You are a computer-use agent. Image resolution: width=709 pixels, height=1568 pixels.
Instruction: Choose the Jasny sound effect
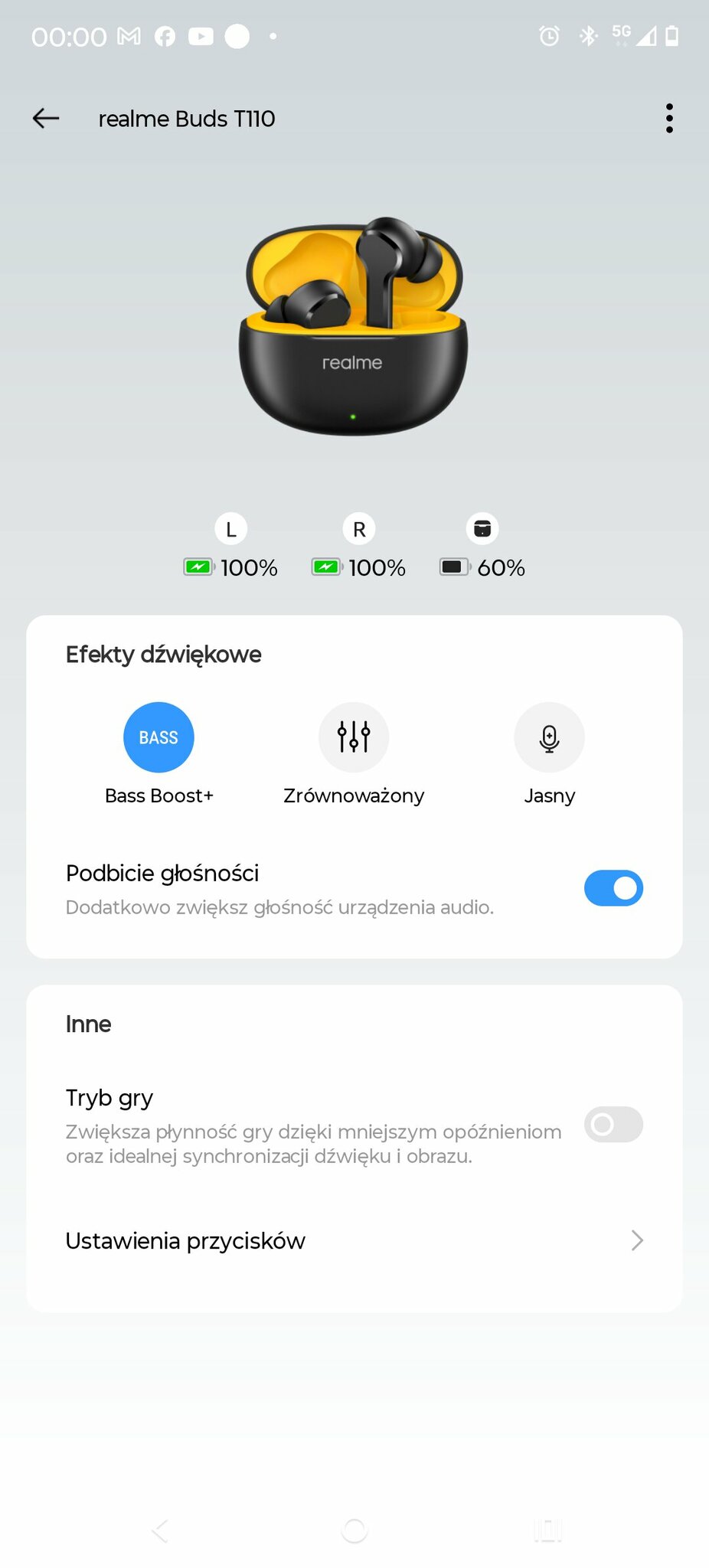tap(549, 737)
